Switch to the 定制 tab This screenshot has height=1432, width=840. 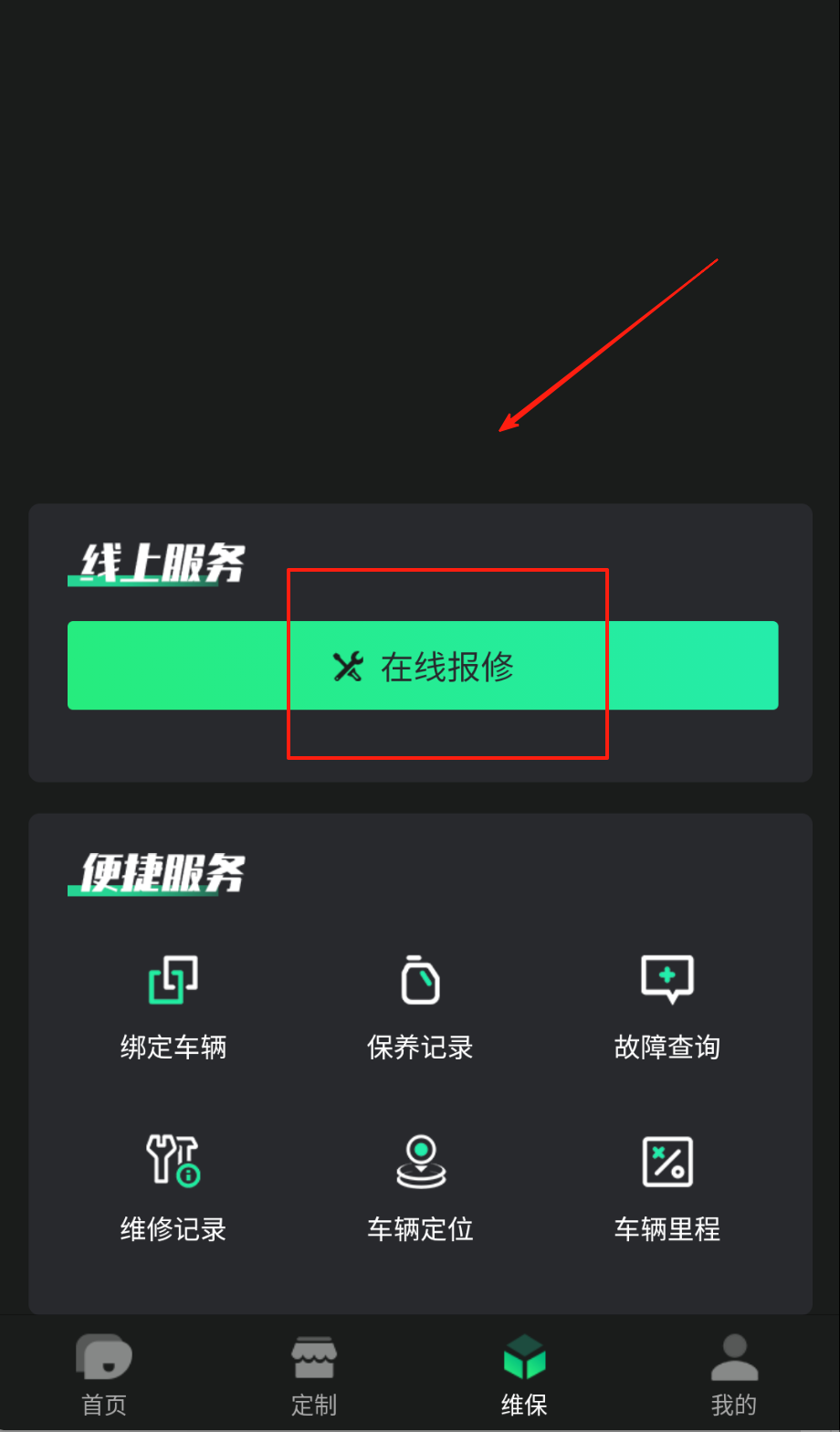(314, 1374)
